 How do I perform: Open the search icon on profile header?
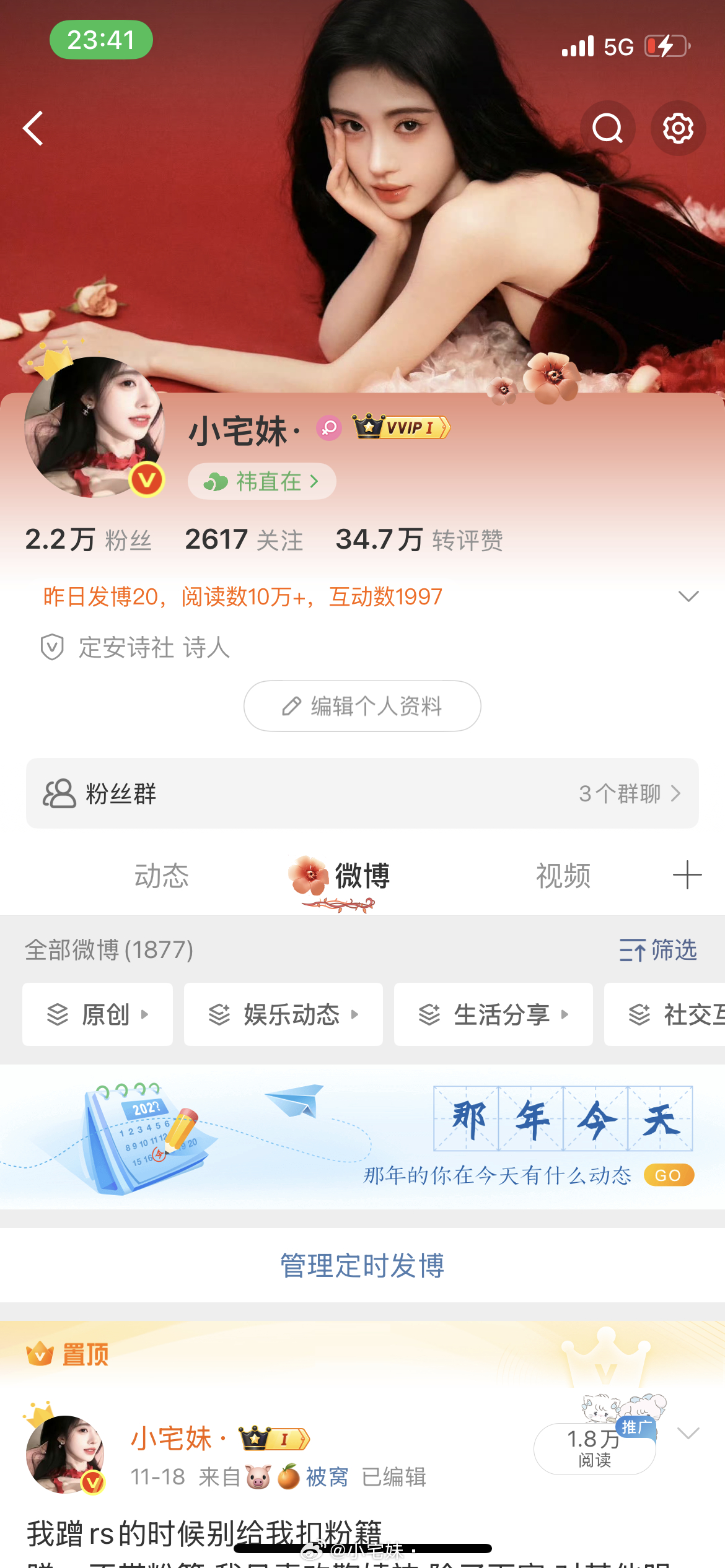tap(608, 128)
